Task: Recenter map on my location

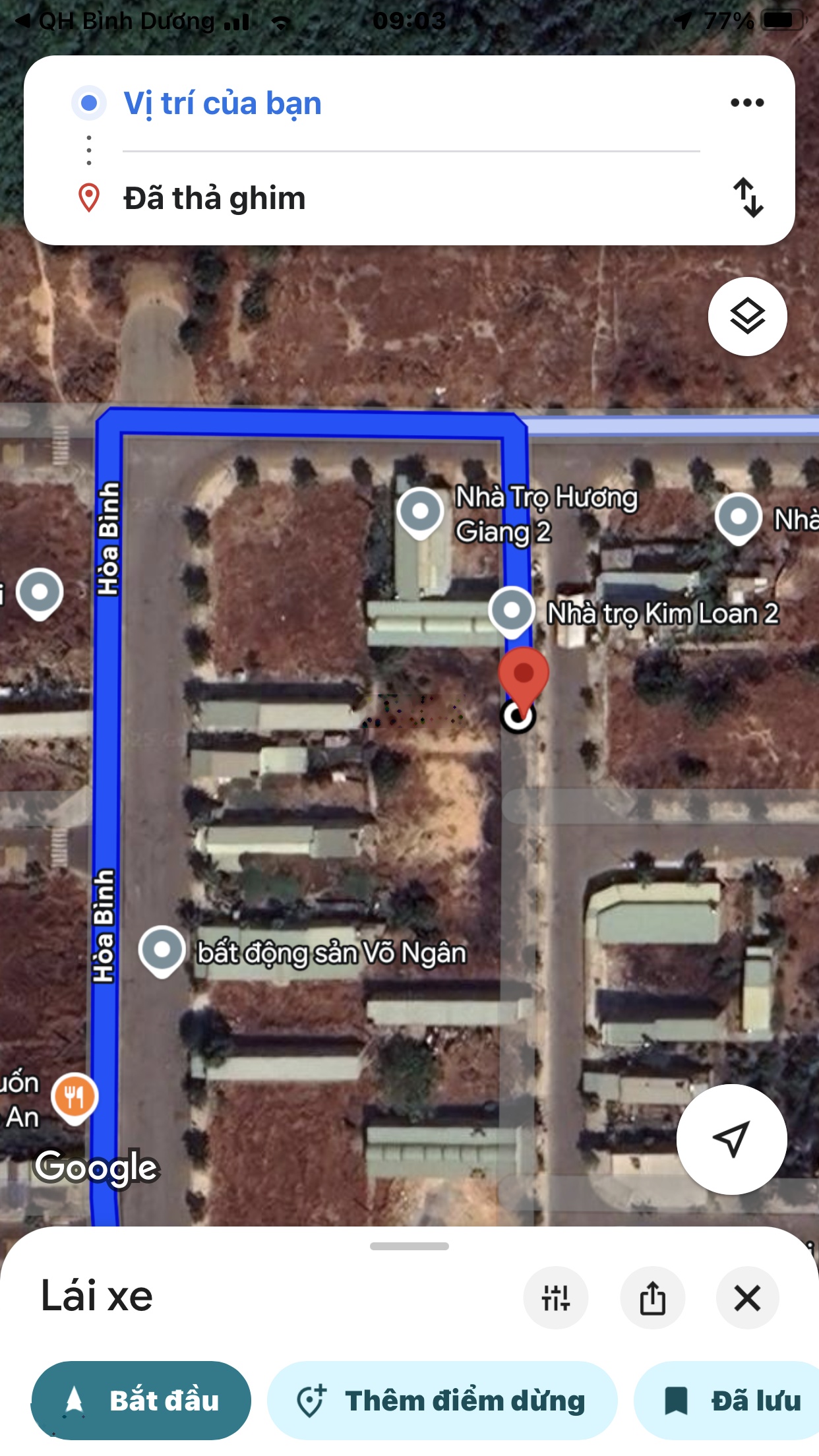Action: (x=731, y=1139)
